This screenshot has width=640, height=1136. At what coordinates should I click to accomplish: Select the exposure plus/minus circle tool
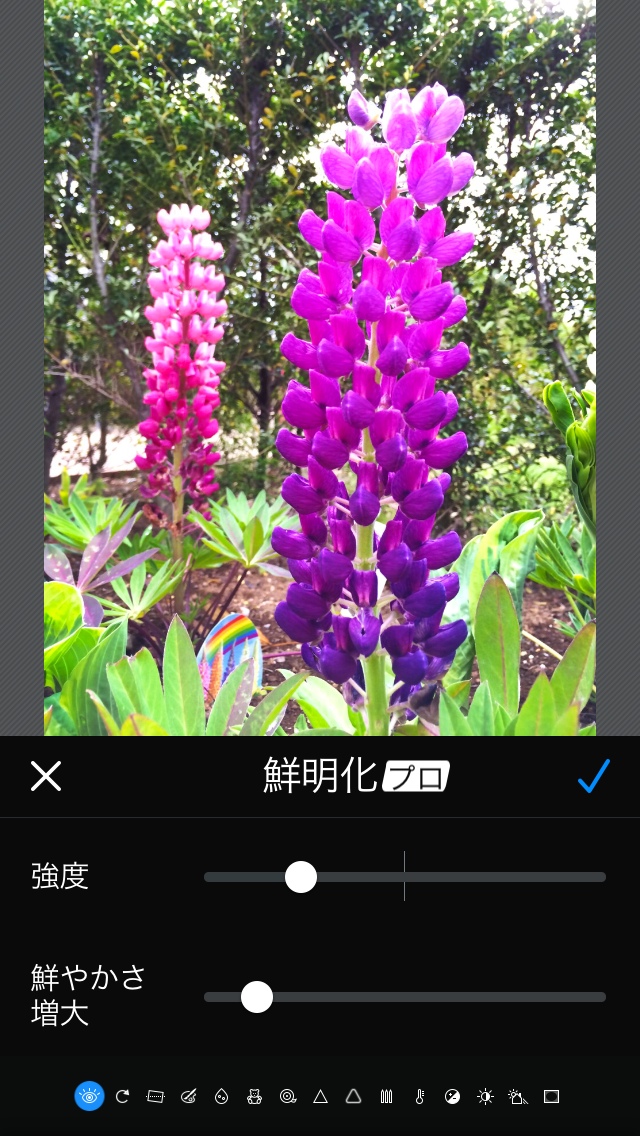tap(452, 1096)
